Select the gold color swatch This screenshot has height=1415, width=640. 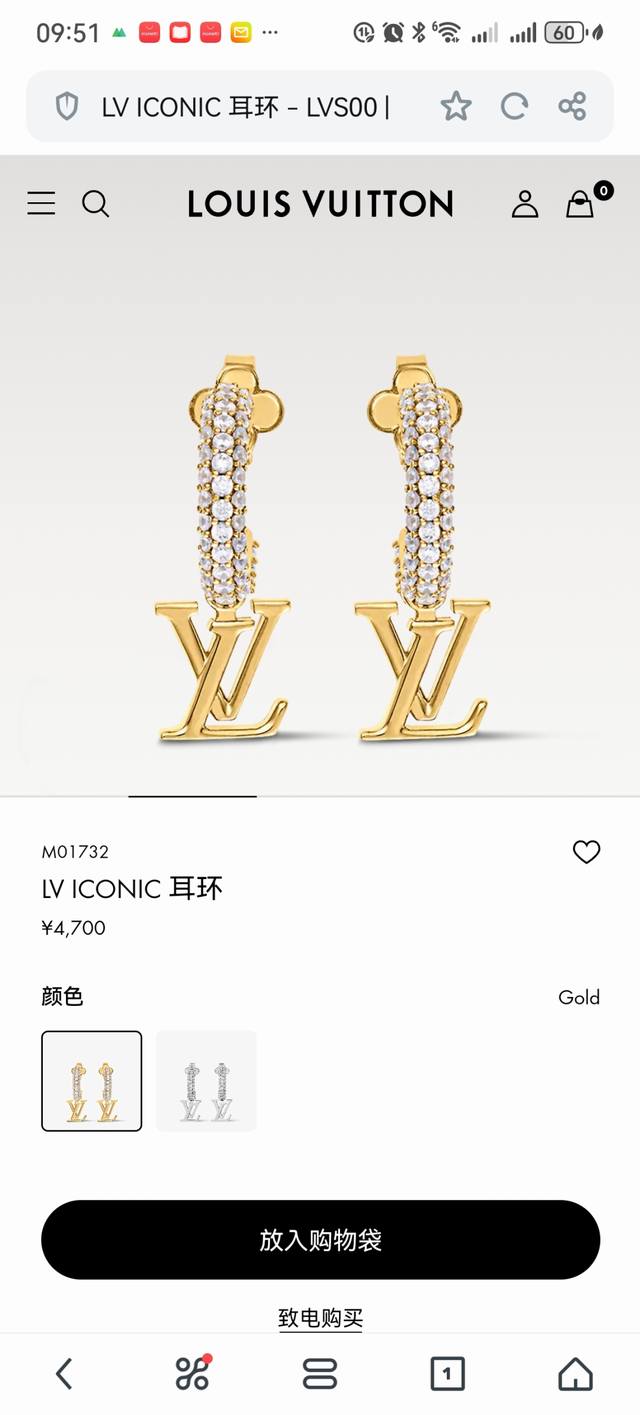click(x=92, y=1081)
